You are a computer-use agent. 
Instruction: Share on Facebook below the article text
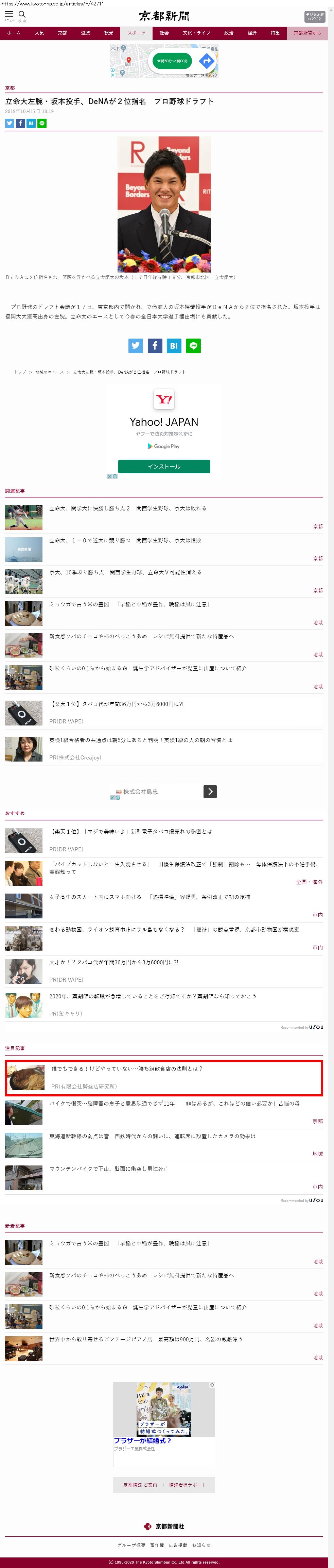tap(155, 346)
